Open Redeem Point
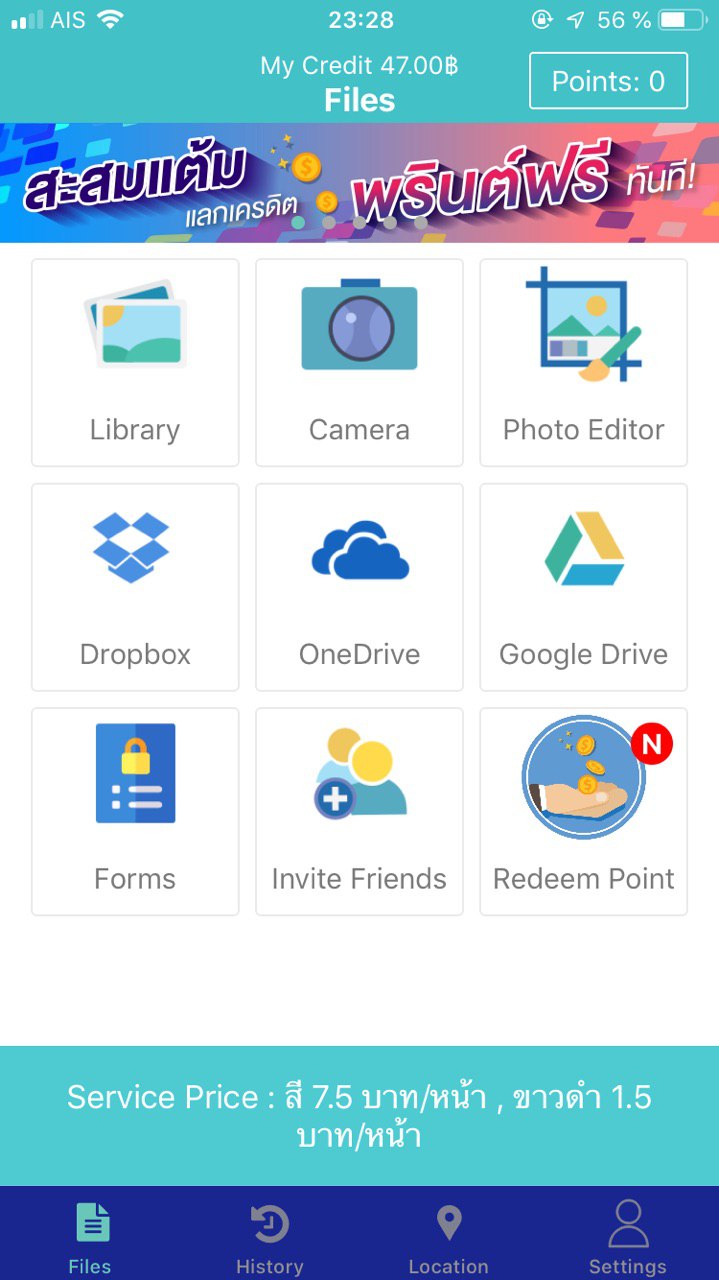Screen dimensions: 719x1280 coord(584,812)
